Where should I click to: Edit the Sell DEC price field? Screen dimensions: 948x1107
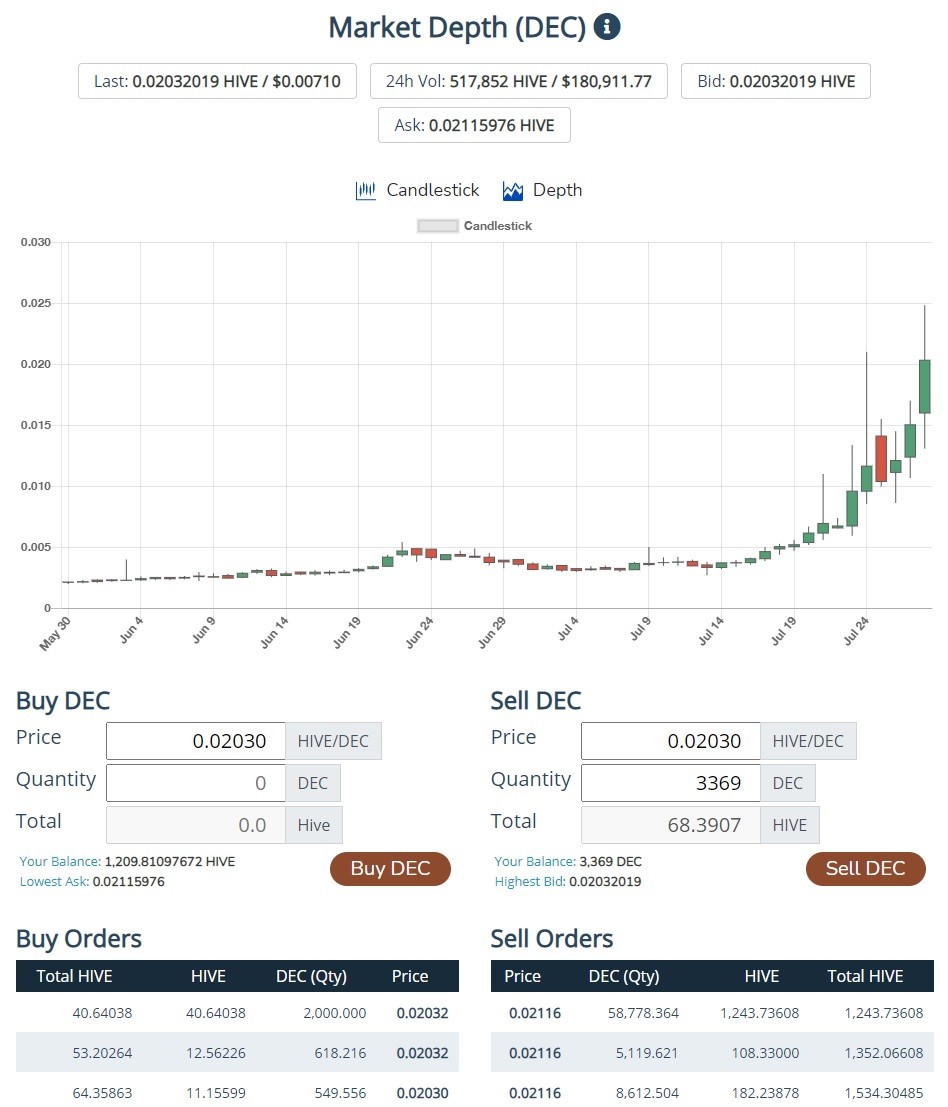click(671, 741)
